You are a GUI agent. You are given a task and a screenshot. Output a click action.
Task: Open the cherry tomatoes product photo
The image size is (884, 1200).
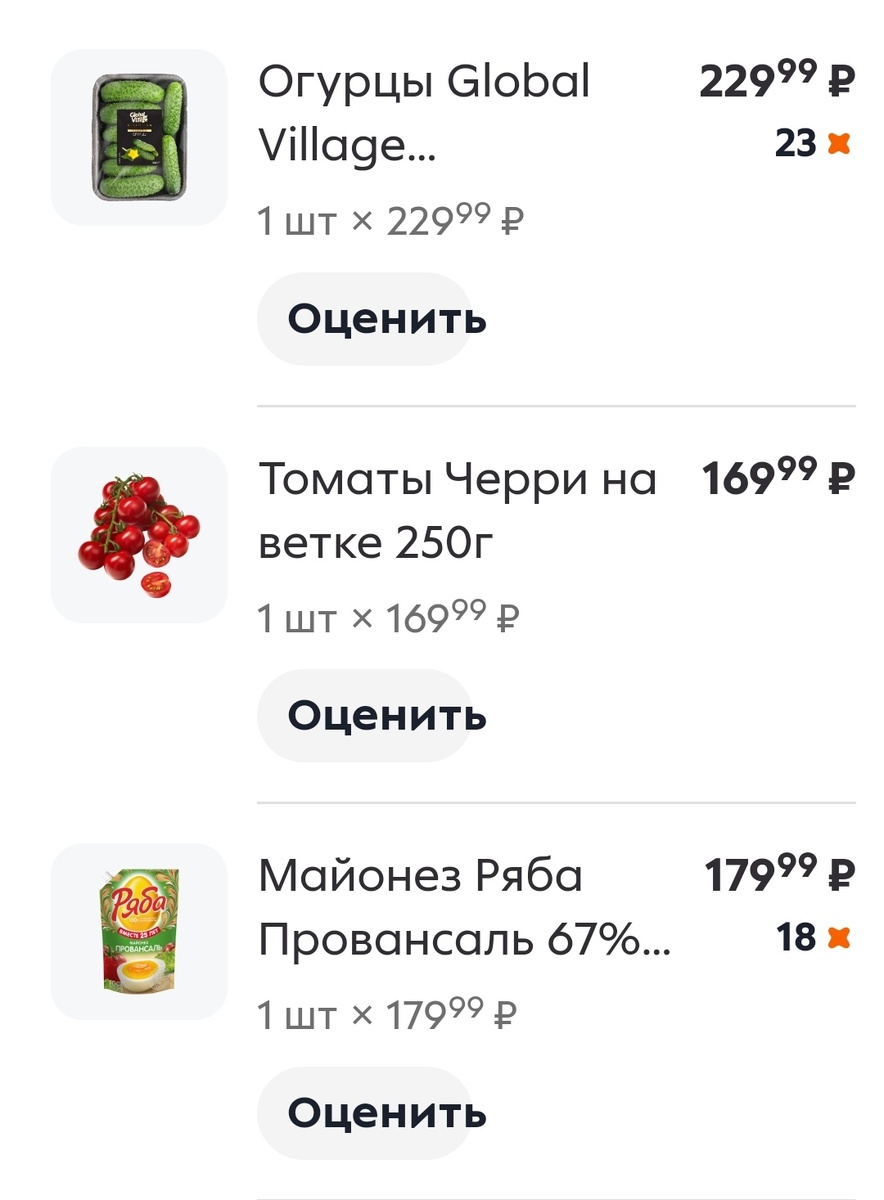pos(138,531)
